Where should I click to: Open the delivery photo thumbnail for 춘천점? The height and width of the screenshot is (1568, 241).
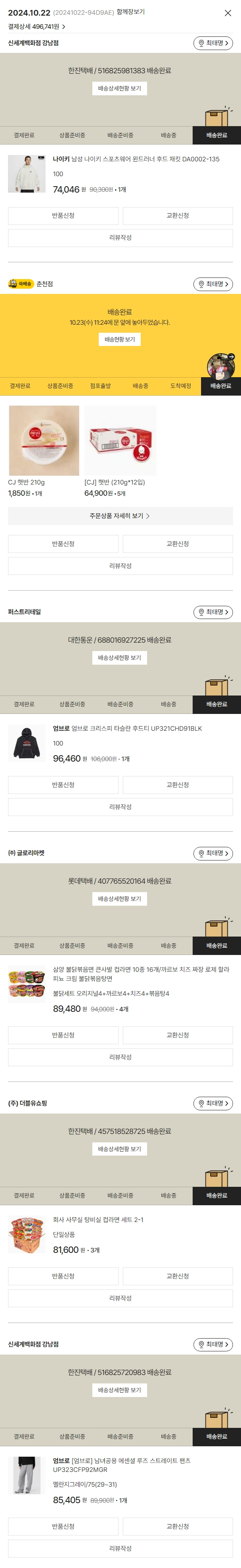coord(220,366)
